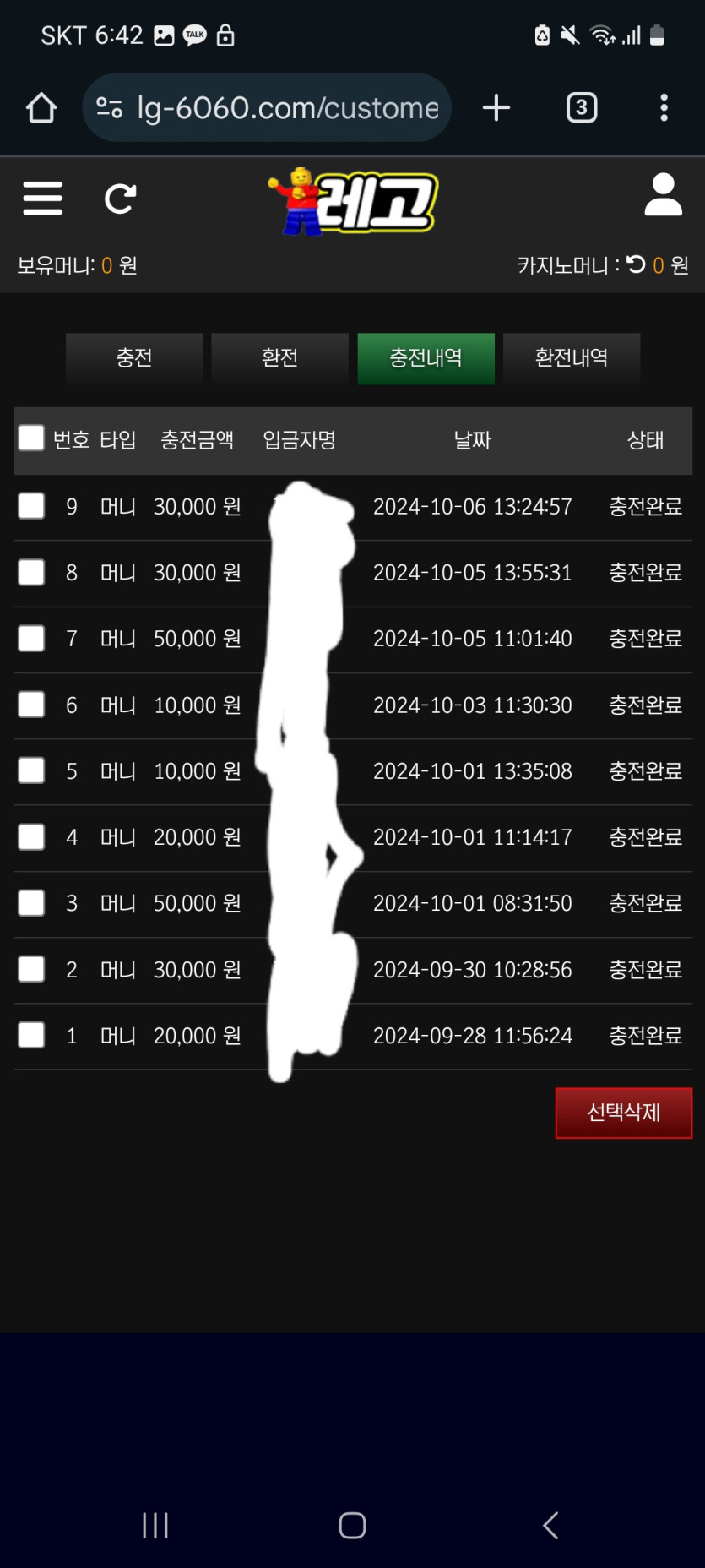Tap the page refresh icon
705x1568 pixels.
coord(120,199)
